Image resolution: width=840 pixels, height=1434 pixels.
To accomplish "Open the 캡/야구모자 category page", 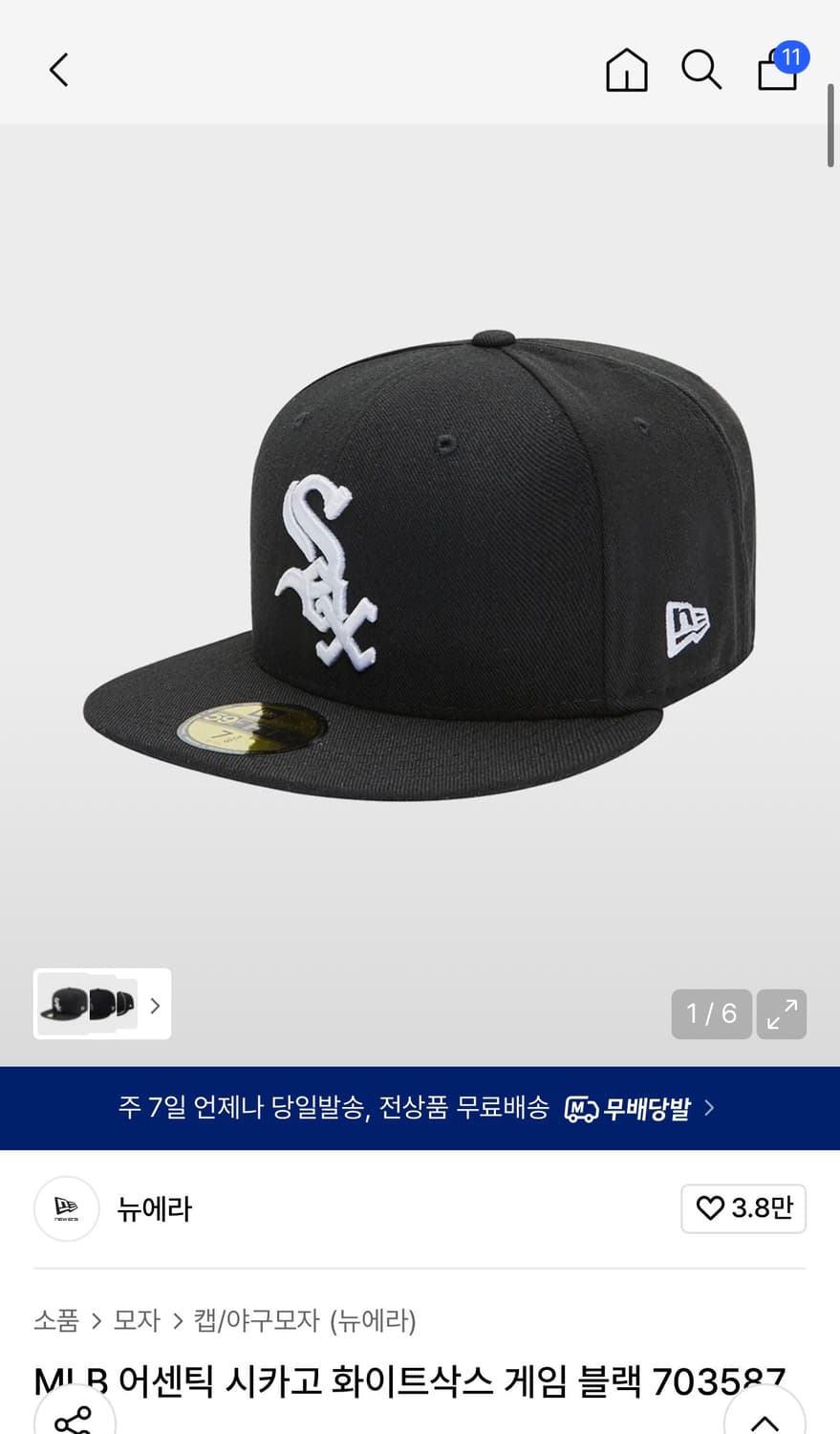I will click(x=252, y=1321).
